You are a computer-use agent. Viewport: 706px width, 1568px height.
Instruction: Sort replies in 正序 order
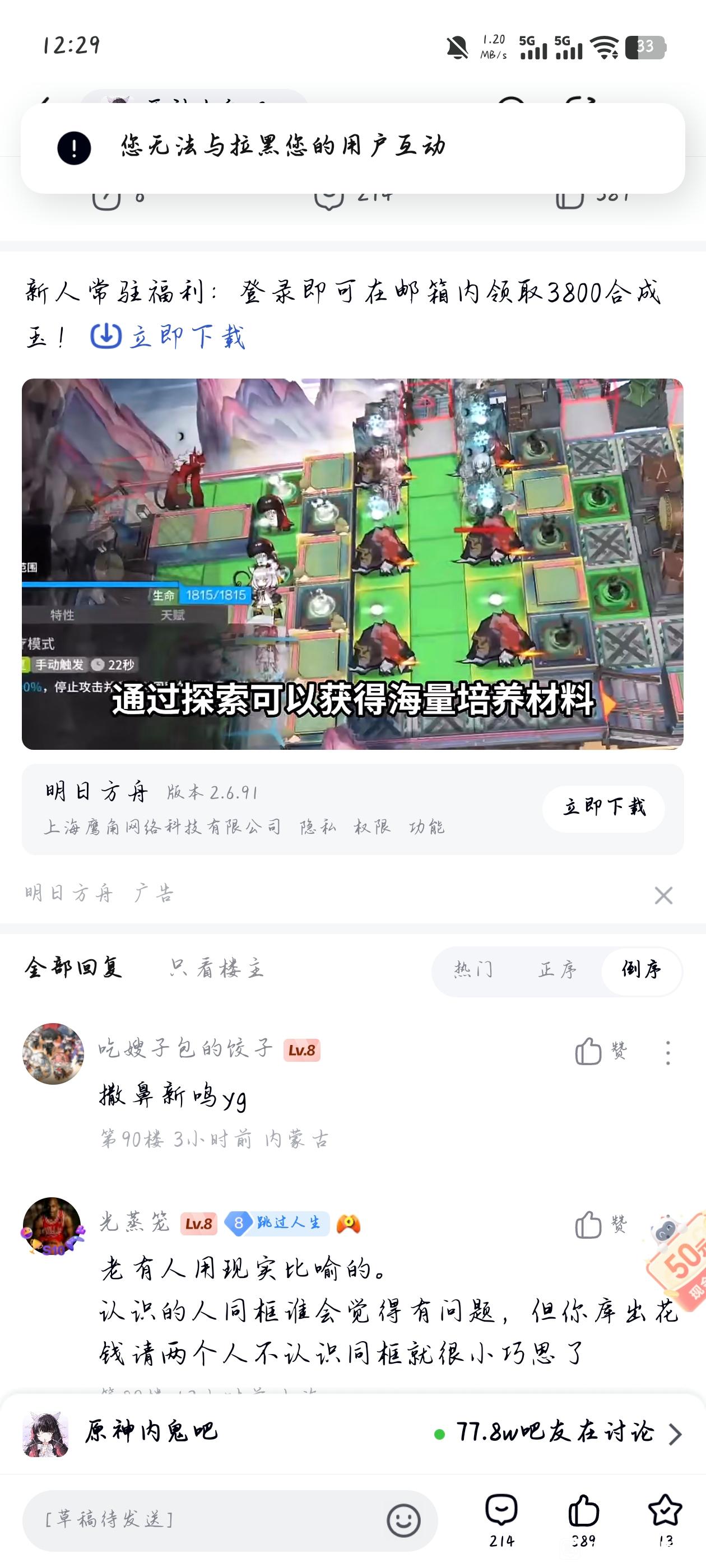558,970
